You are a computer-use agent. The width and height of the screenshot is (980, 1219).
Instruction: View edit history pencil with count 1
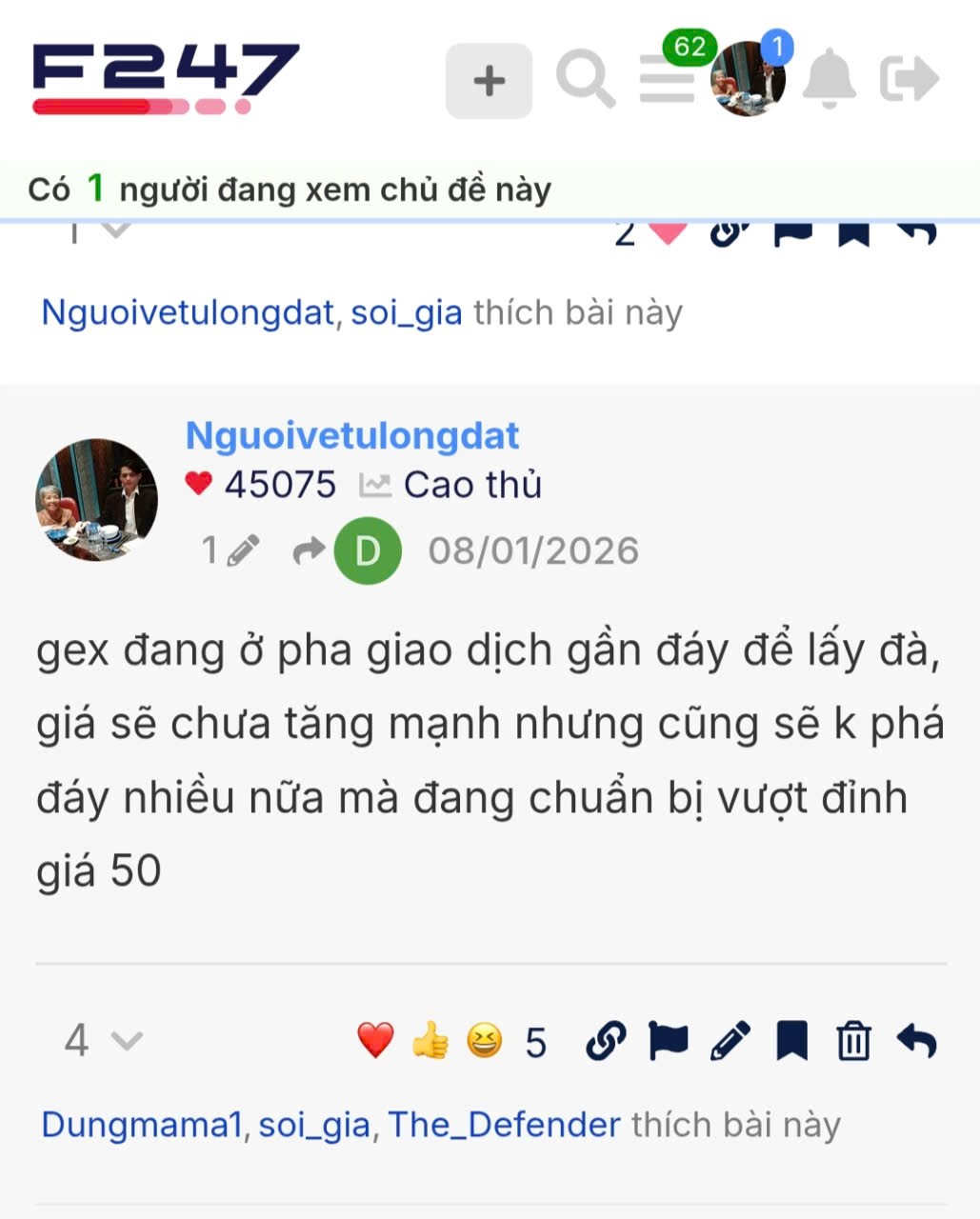(230, 550)
